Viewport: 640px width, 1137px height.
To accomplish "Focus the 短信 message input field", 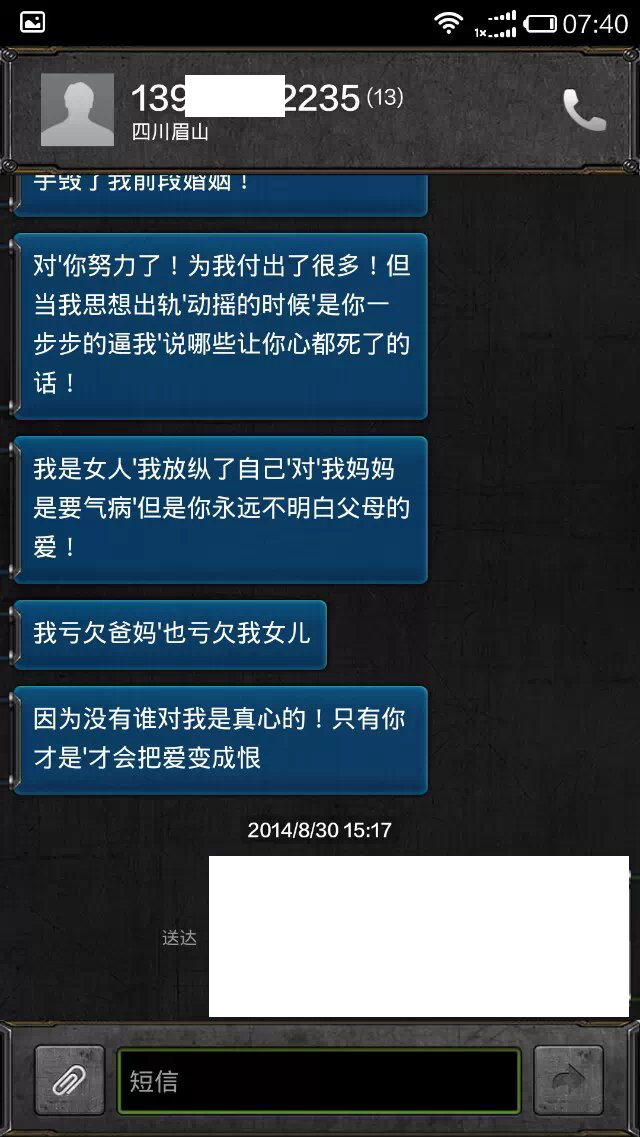I will (318, 1081).
